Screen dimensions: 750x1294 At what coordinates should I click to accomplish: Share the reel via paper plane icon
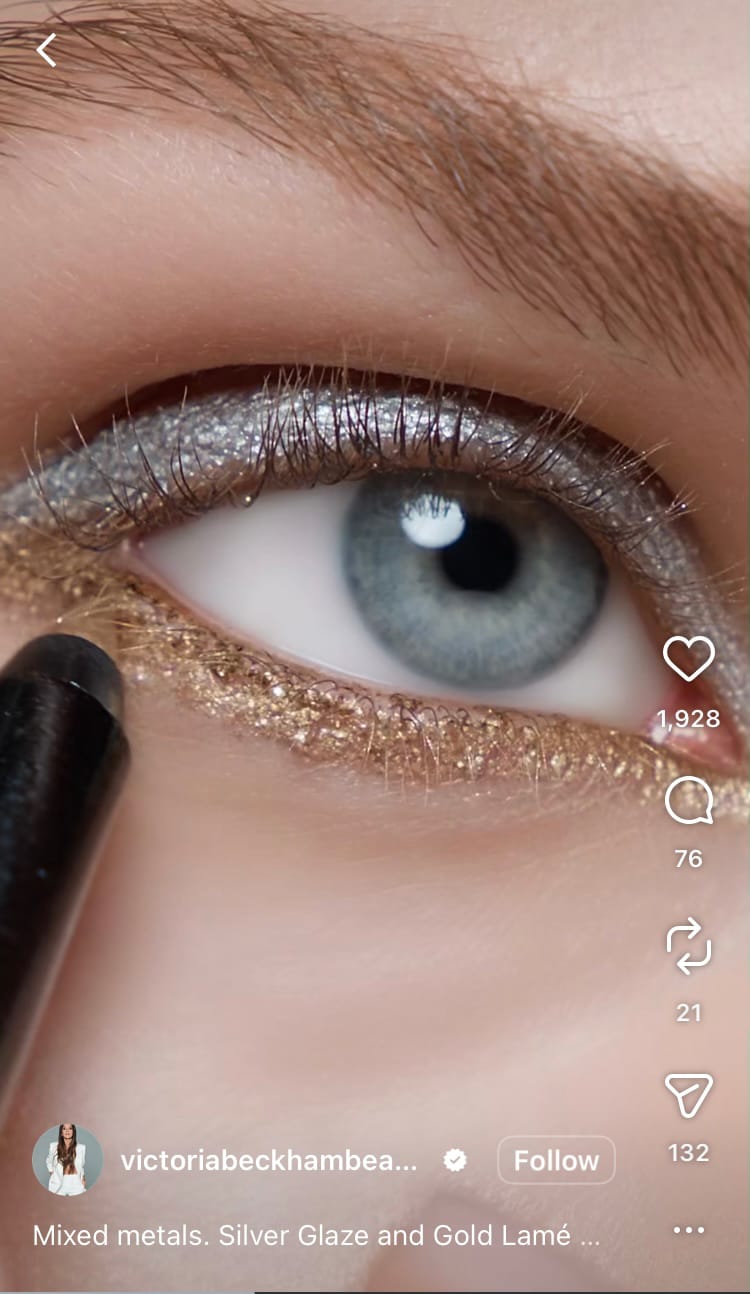tap(689, 1095)
